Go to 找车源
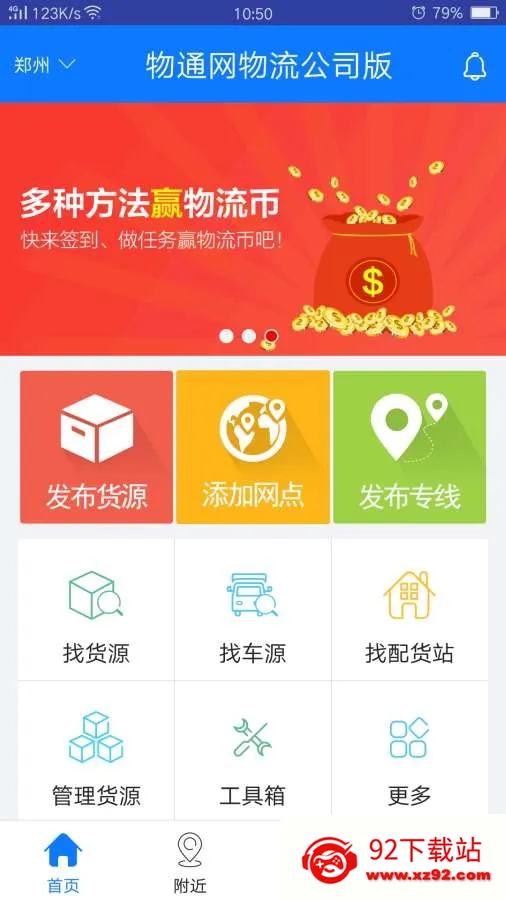 pyautogui.click(x=253, y=610)
